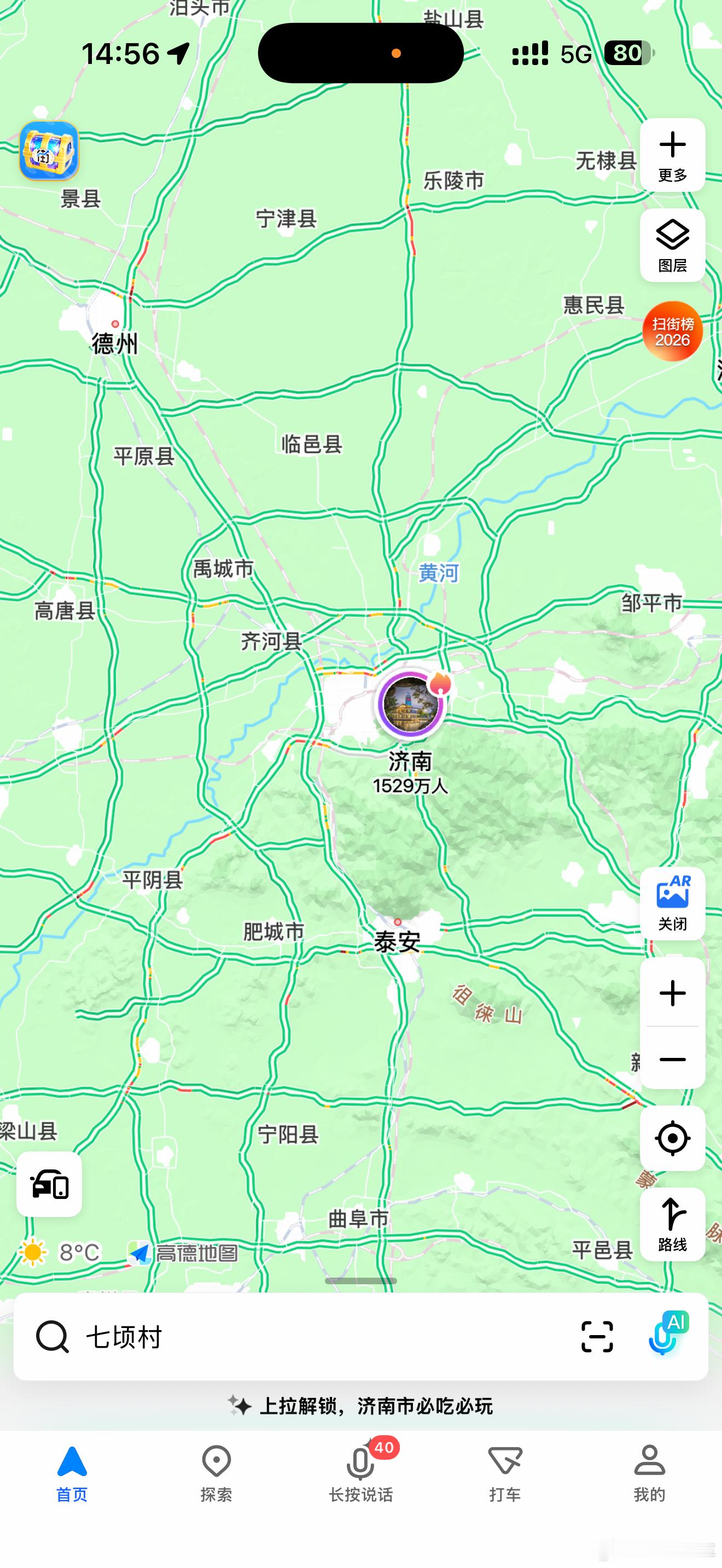Open 路线 route planning

click(x=672, y=1225)
